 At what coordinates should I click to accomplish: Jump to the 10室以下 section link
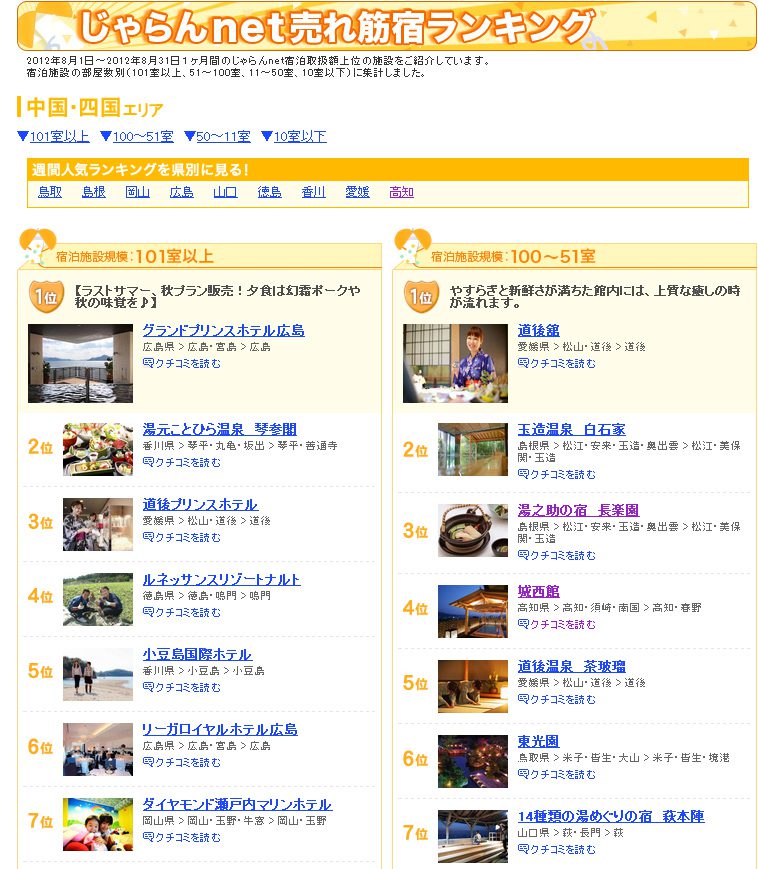[299, 137]
